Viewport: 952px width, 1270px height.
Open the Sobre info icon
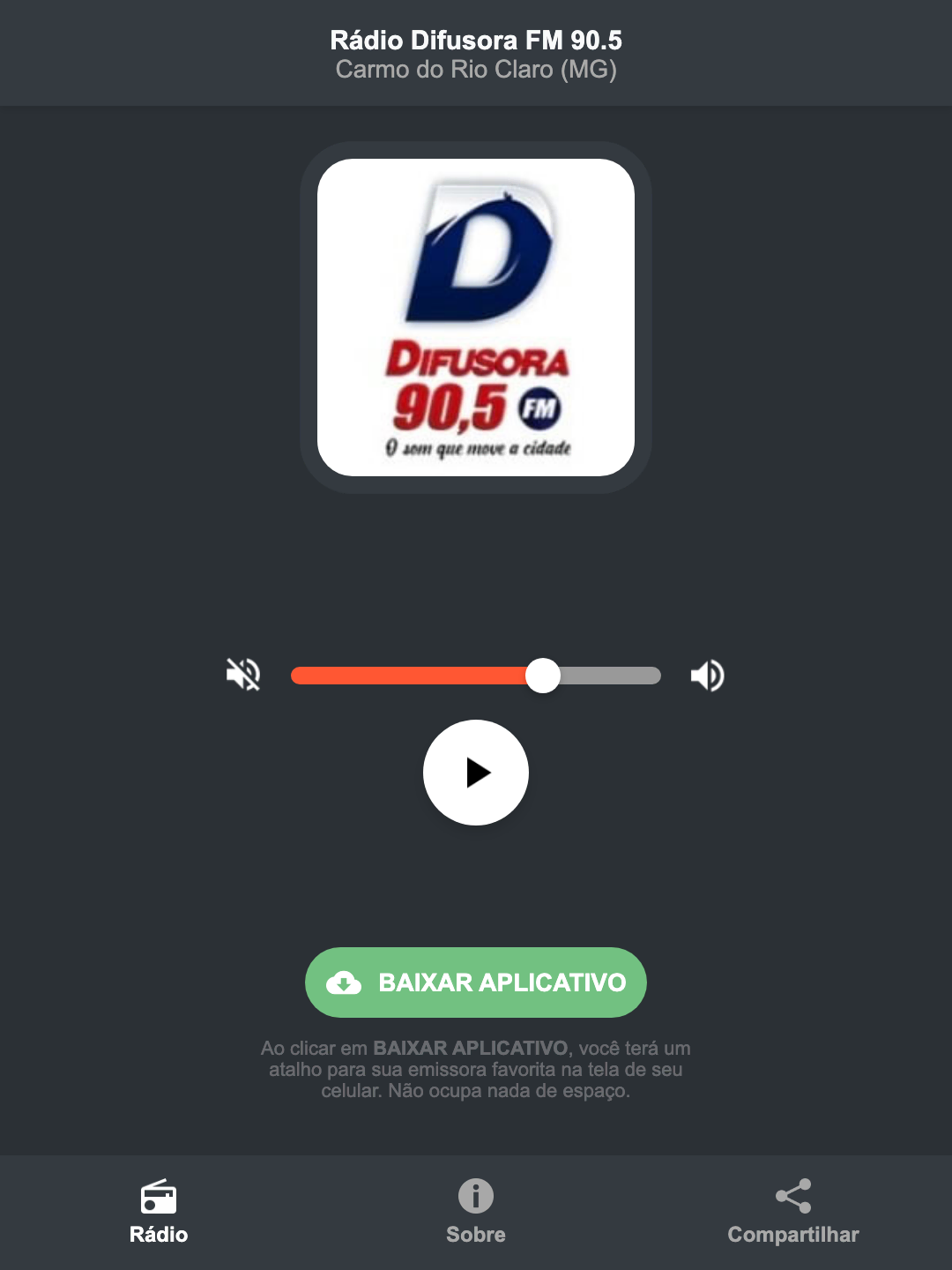[475, 1198]
